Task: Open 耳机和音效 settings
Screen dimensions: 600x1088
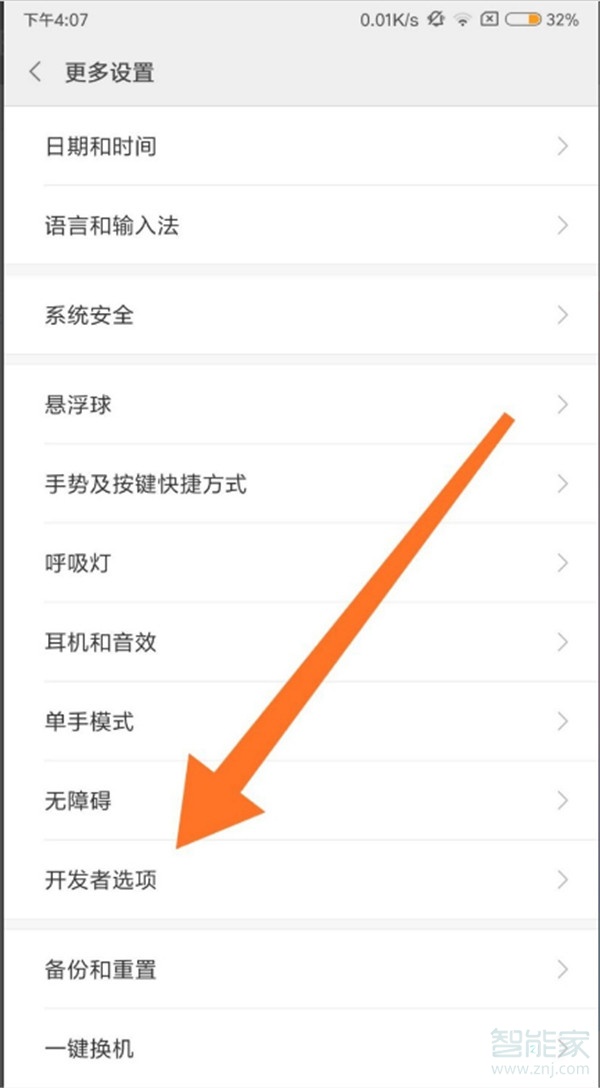Action: (x=300, y=642)
